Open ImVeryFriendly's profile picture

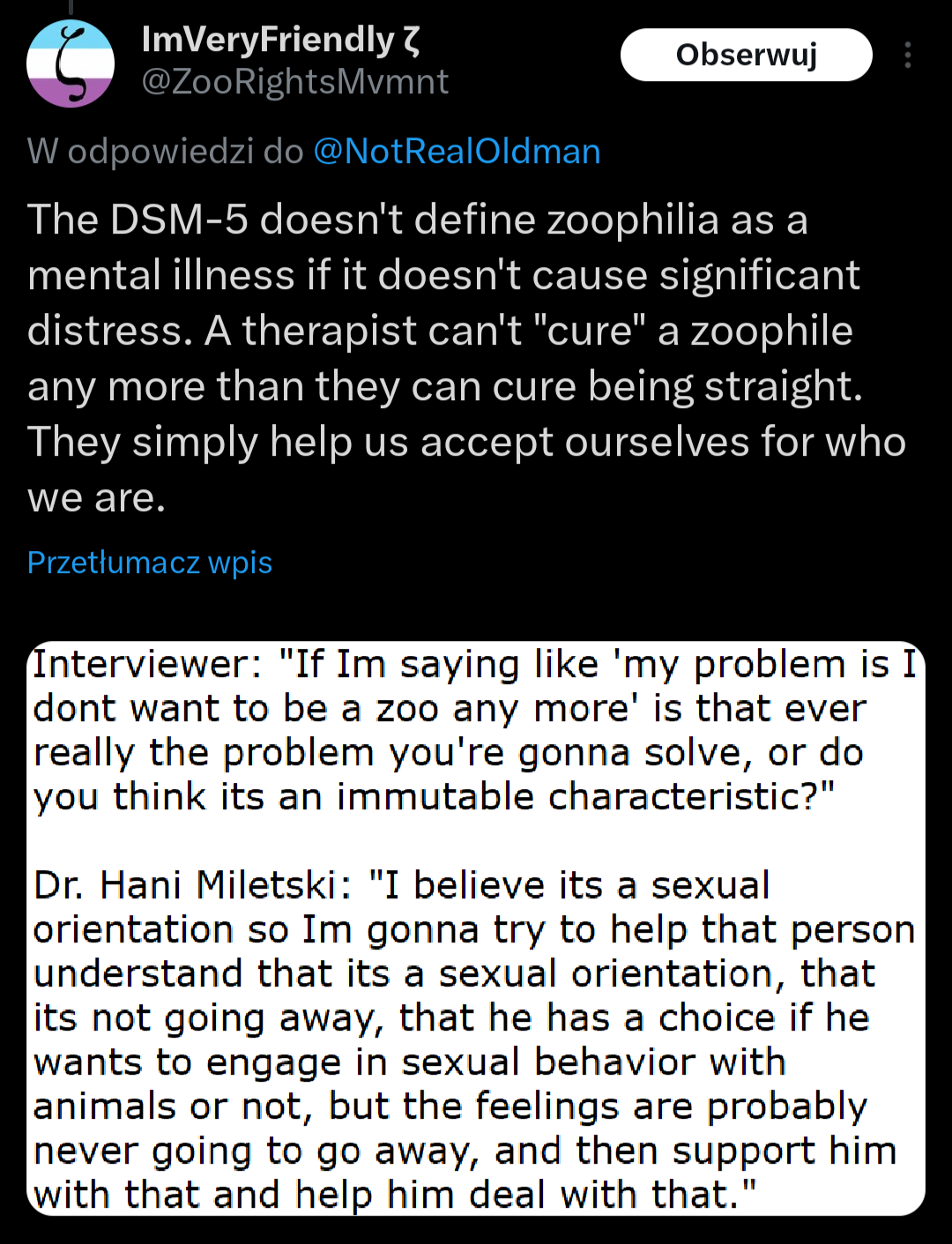(71, 63)
